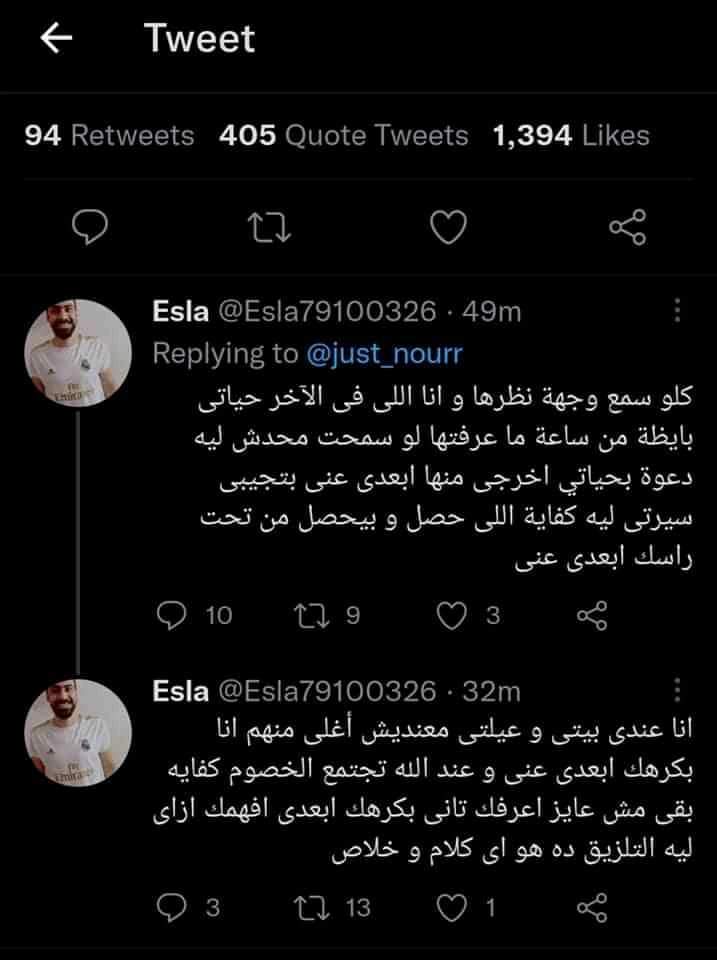Share the main tweet

click(628, 229)
